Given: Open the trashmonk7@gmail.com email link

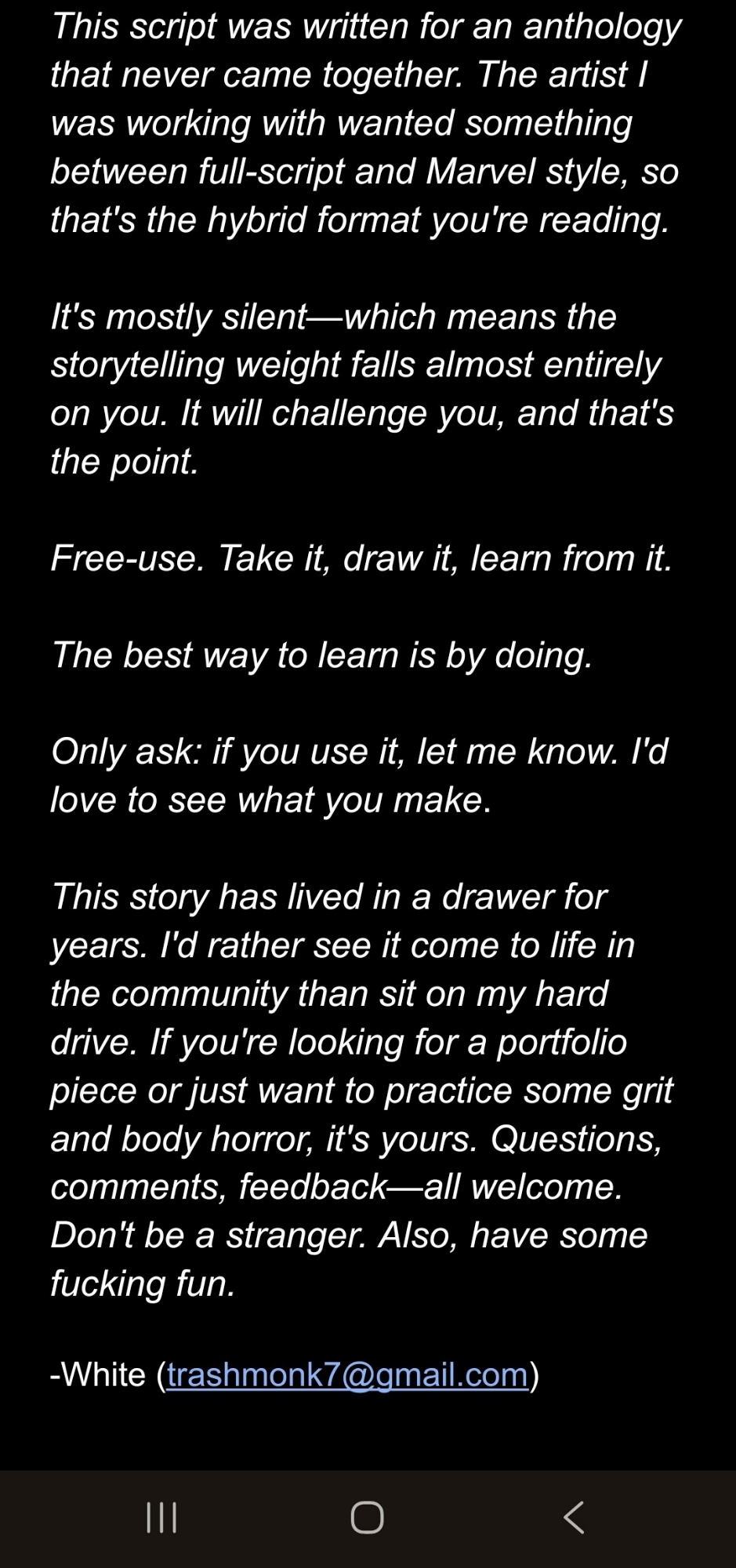Looking at the screenshot, I should click(x=347, y=1374).
